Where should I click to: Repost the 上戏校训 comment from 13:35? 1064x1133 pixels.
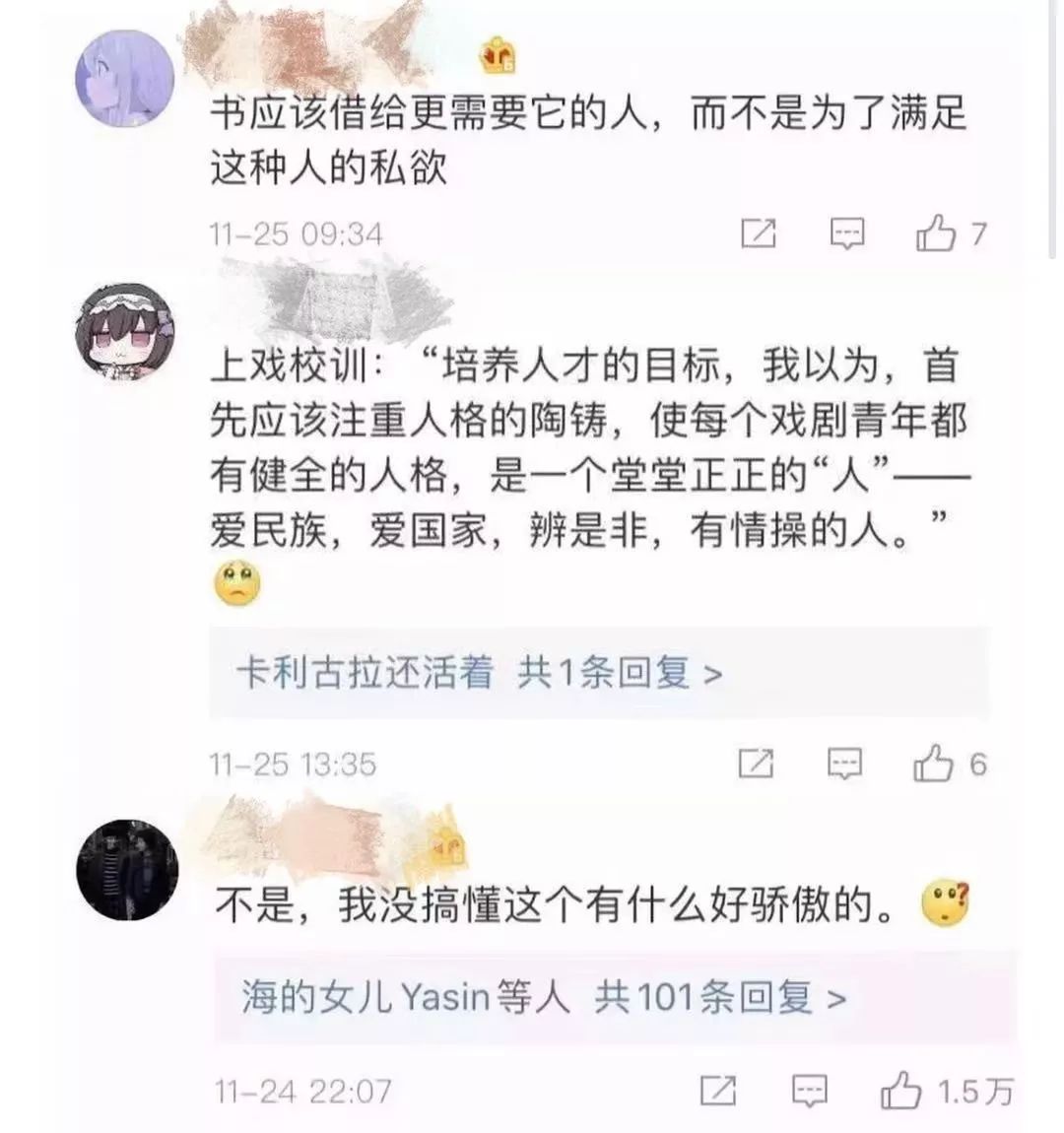click(756, 764)
